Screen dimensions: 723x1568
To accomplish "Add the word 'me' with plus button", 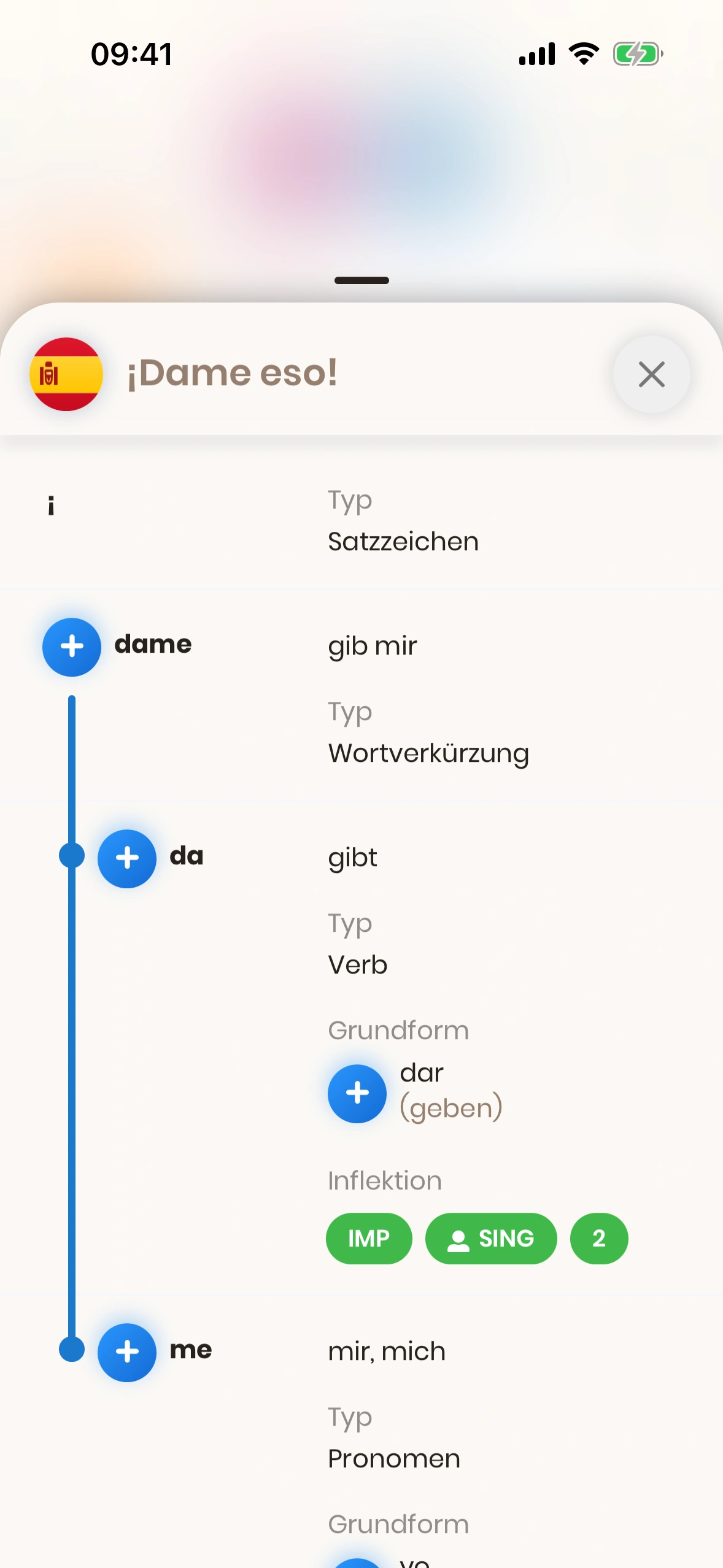I will click(127, 1352).
